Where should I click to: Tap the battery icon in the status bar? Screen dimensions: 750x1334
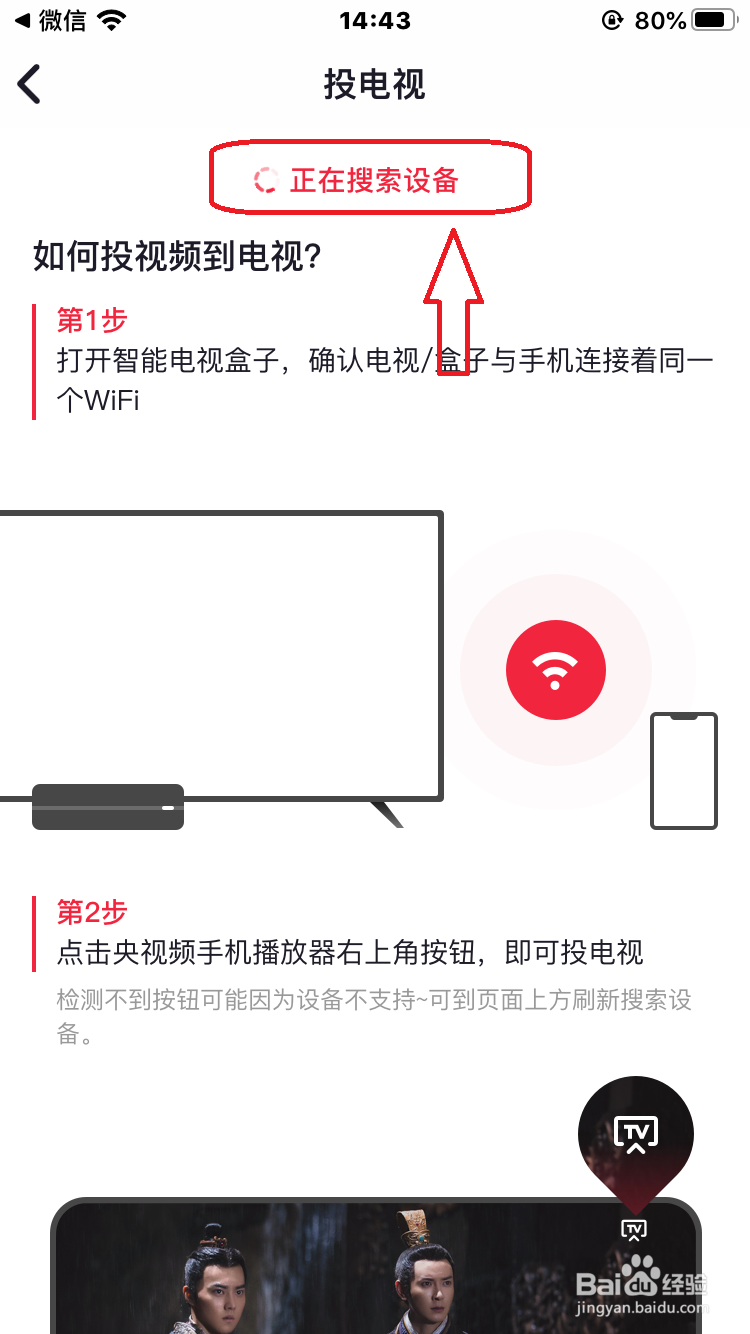[713, 19]
